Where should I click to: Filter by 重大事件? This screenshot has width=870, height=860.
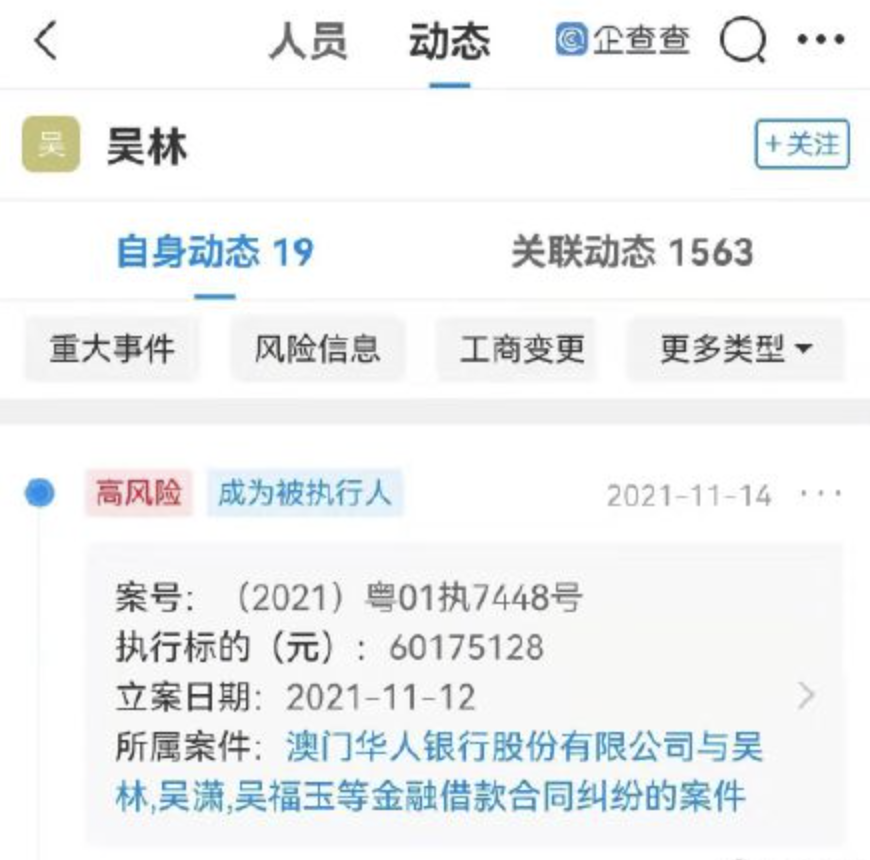coord(111,349)
